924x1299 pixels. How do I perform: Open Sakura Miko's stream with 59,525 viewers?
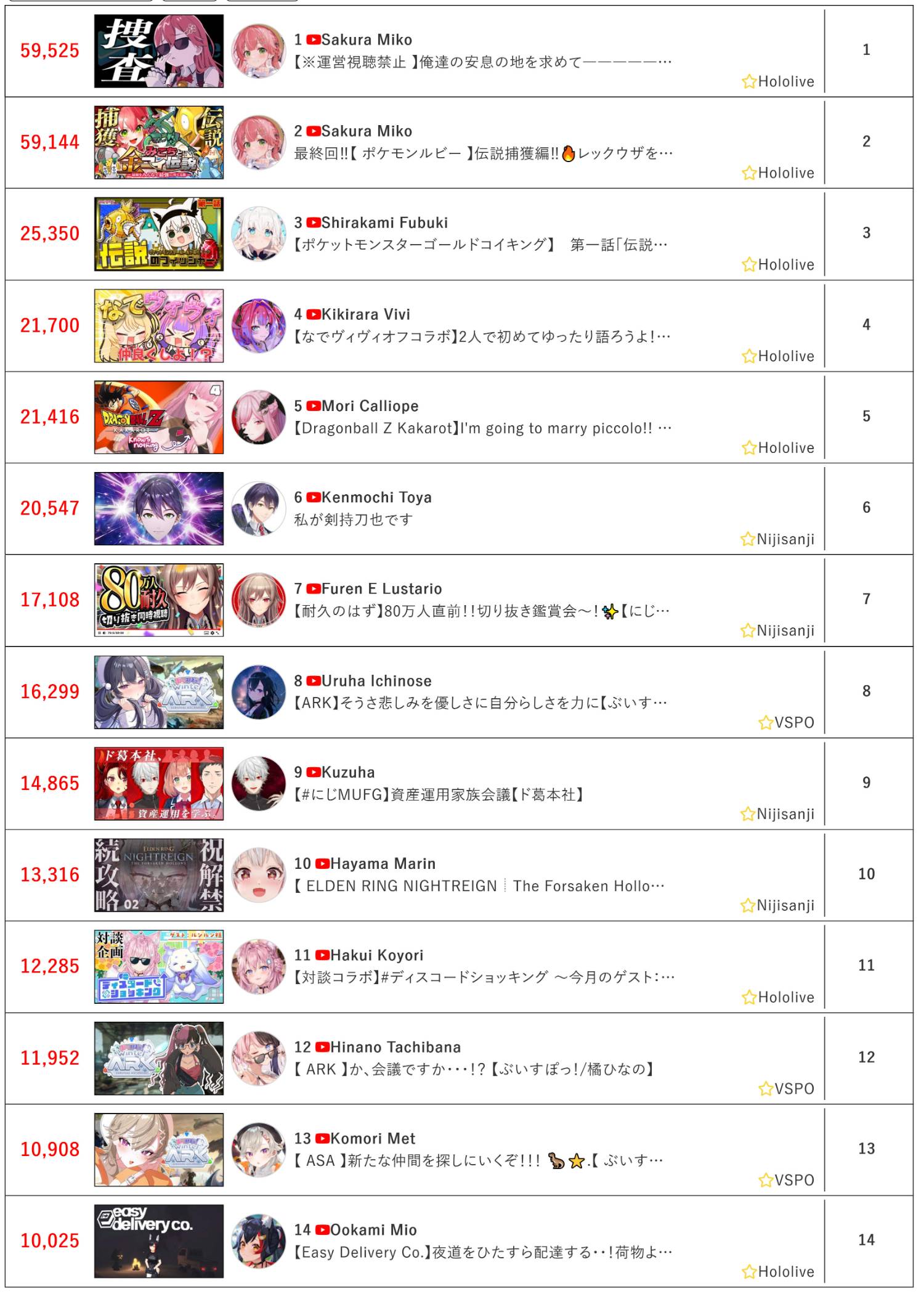click(482, 62)
